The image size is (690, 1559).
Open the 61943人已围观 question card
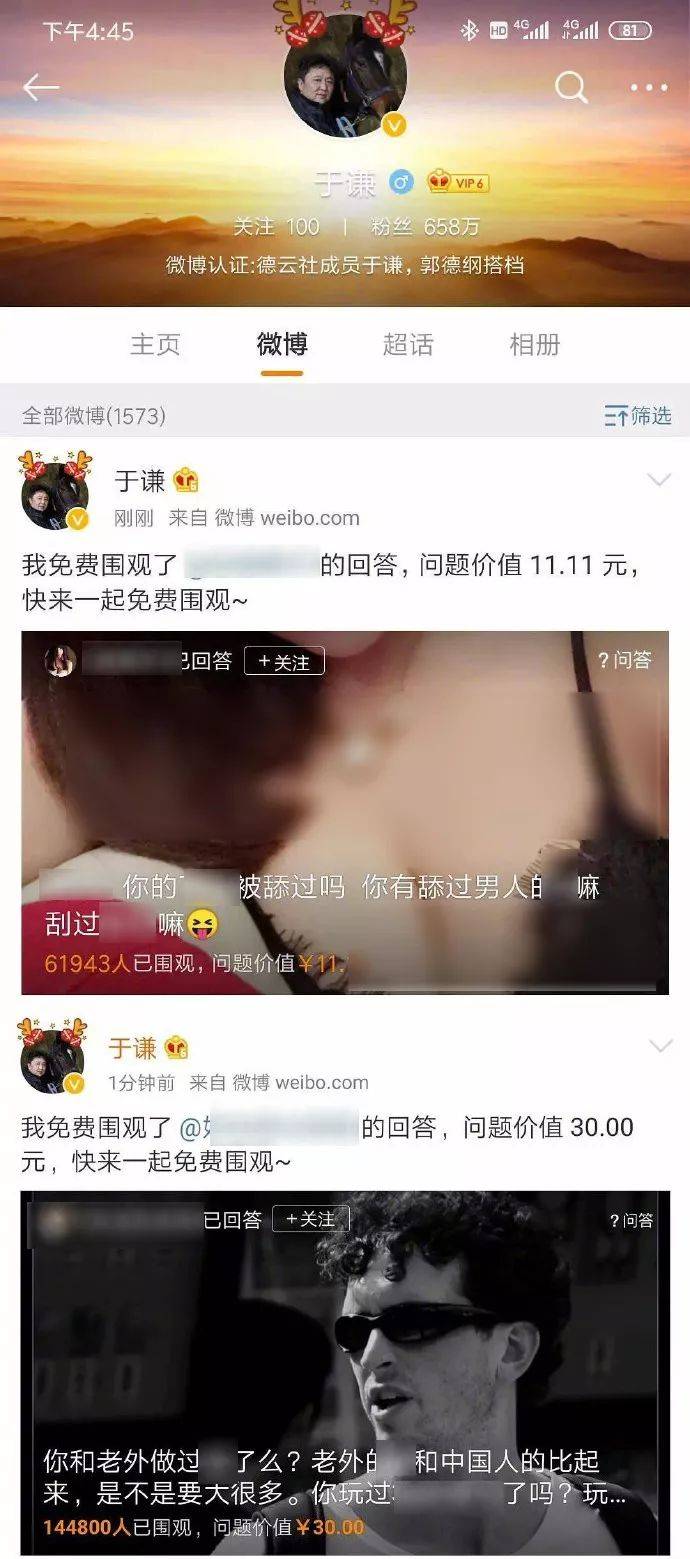(x=345, y=812)
